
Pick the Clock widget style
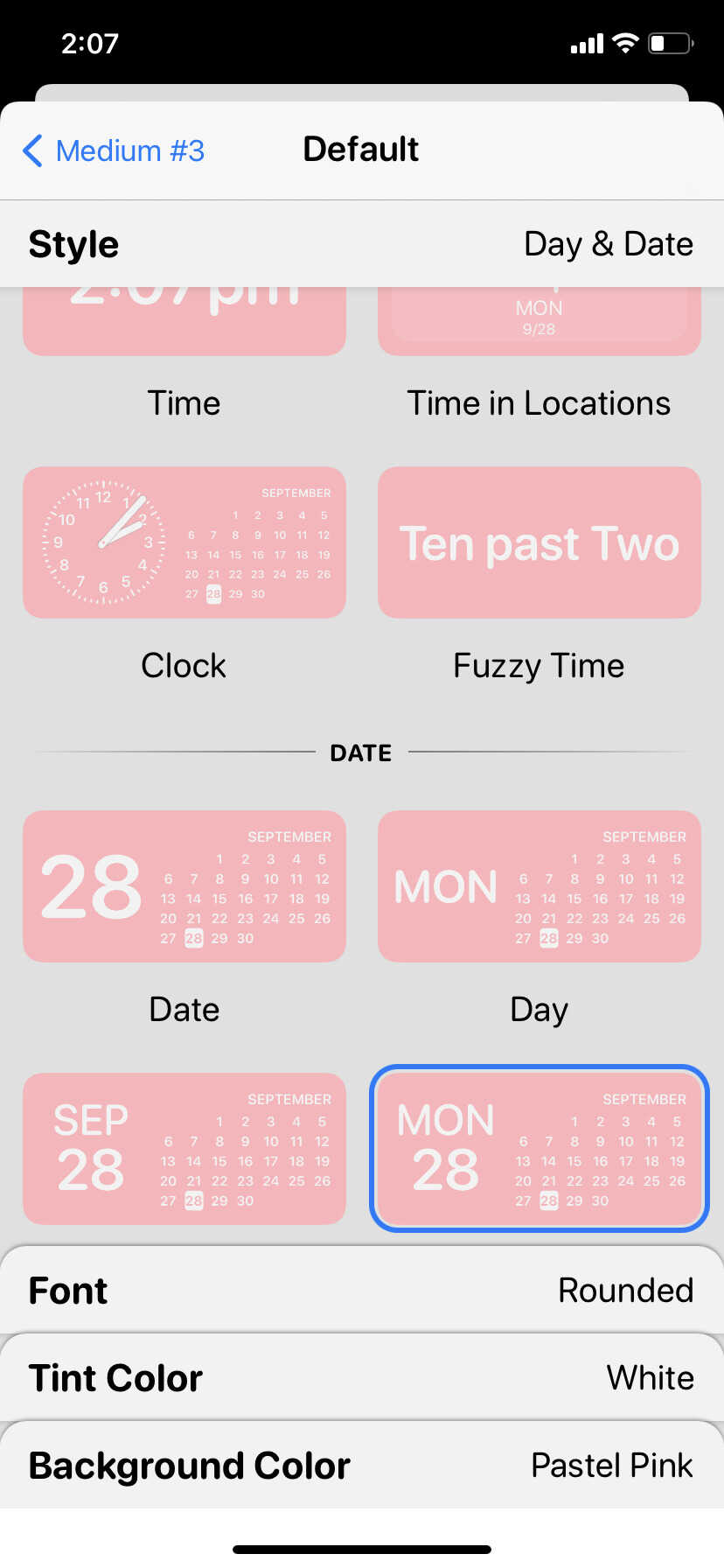(184, 542)
